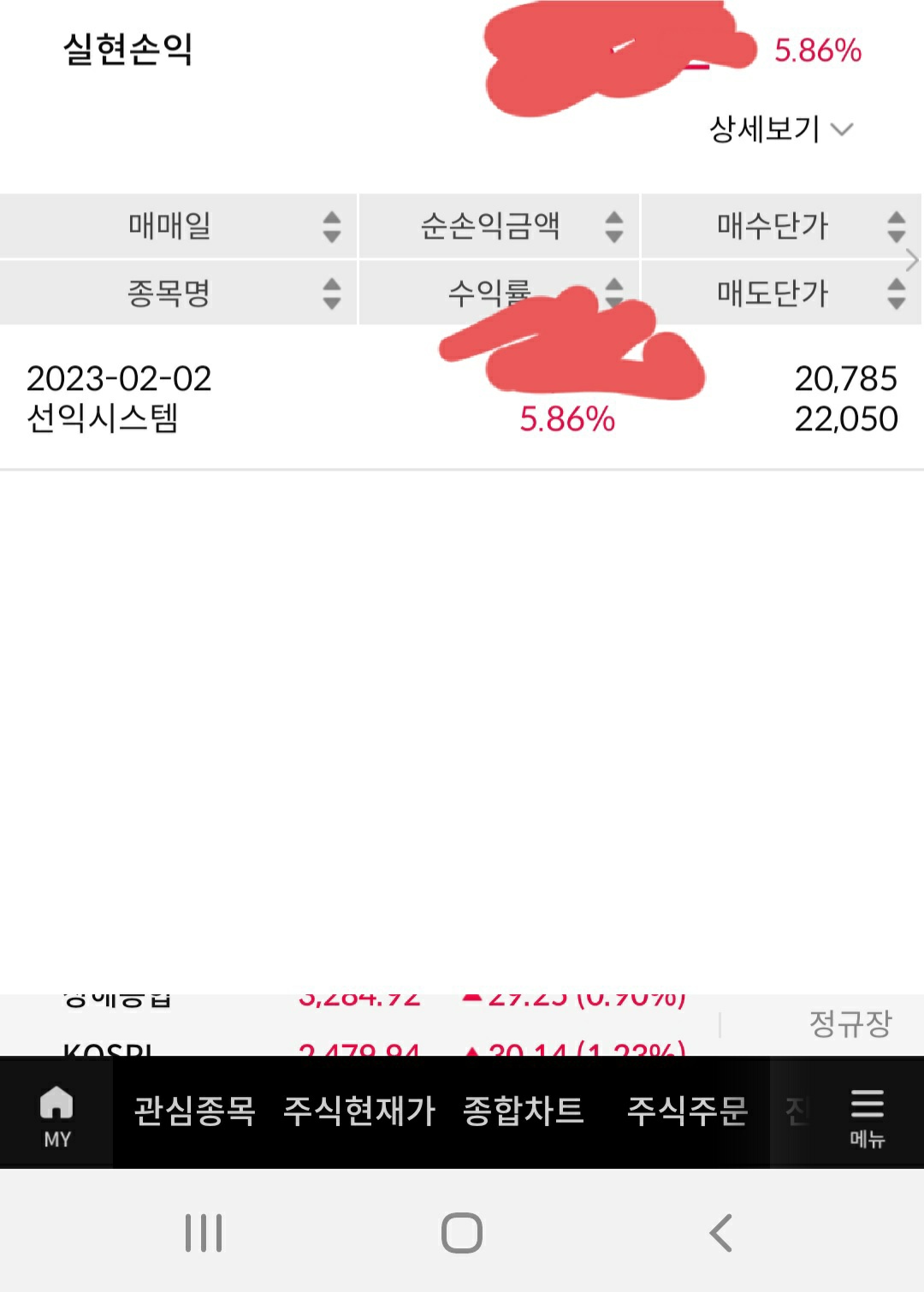This screenshot has height=1292, width=924.
Task: Open recent apps from navigation bar
Action: pyautogui.click(x=204, y=1233)
